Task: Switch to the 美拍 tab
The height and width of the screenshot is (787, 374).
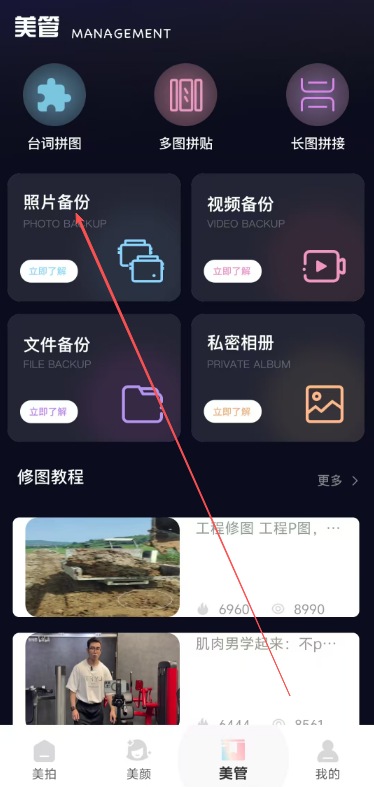Action: [44, 760]
